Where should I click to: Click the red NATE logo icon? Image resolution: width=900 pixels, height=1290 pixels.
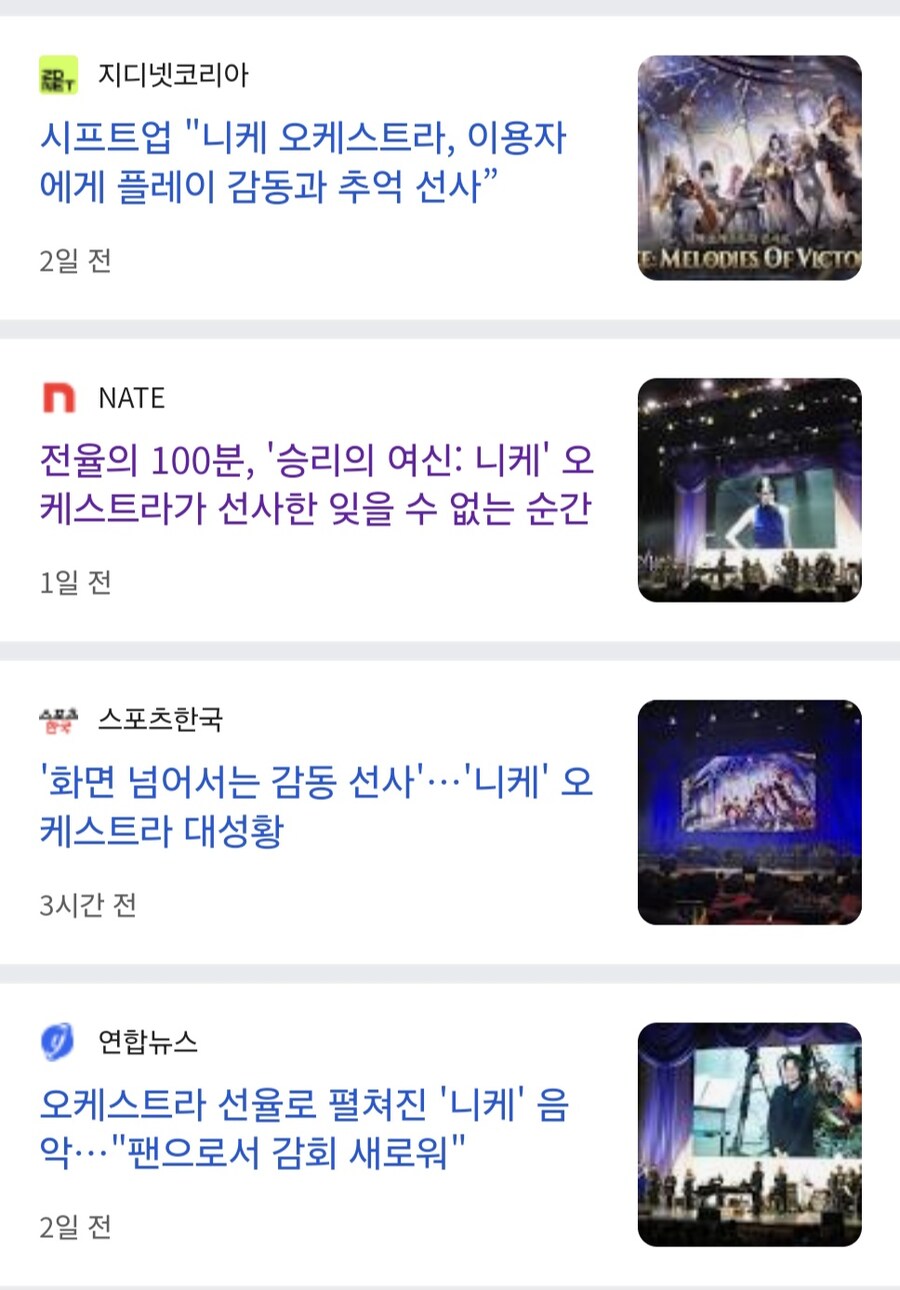pos(62,398)
